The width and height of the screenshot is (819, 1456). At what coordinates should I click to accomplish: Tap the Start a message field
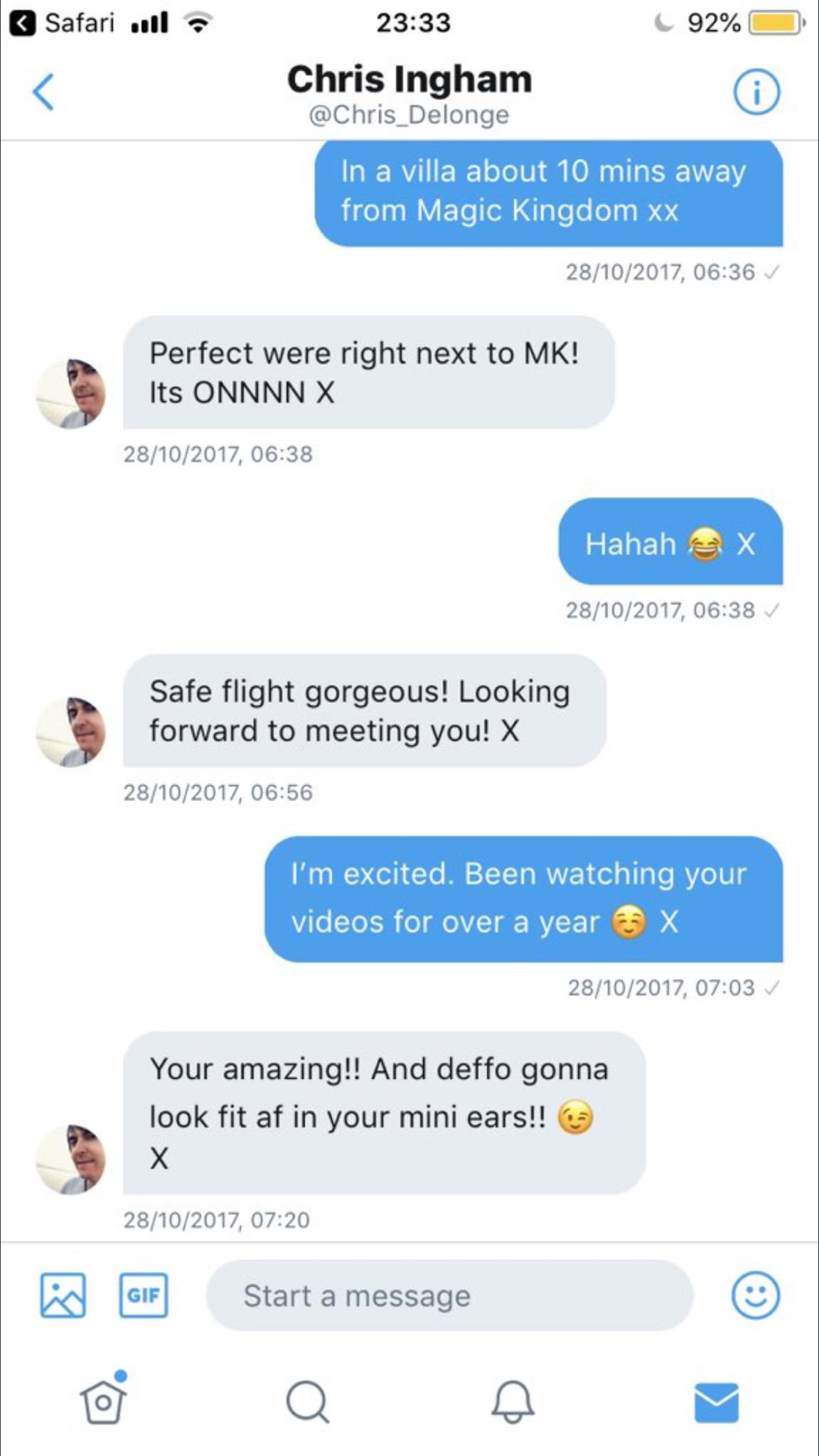[449, 1295]
